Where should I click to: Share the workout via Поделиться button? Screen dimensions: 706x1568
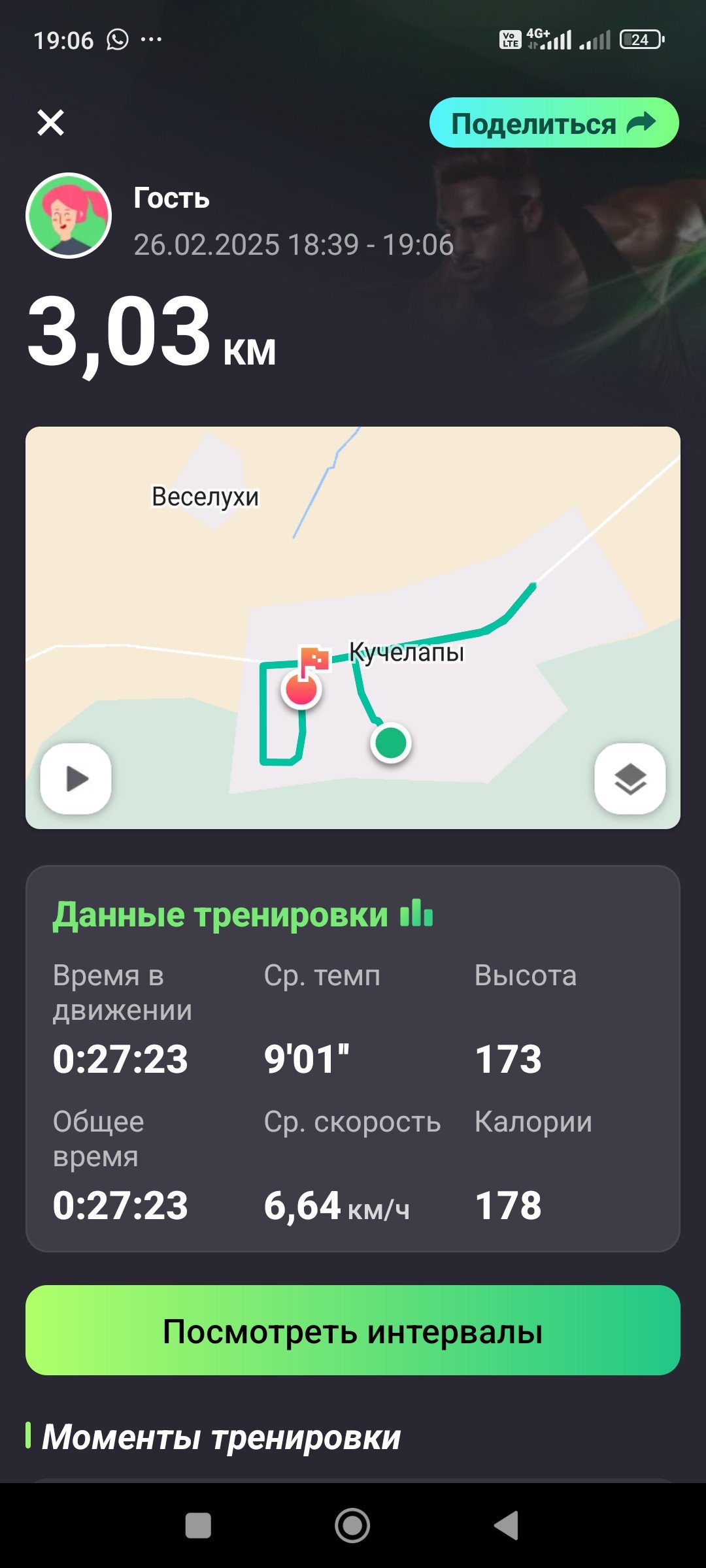click(x=554, y=123)
